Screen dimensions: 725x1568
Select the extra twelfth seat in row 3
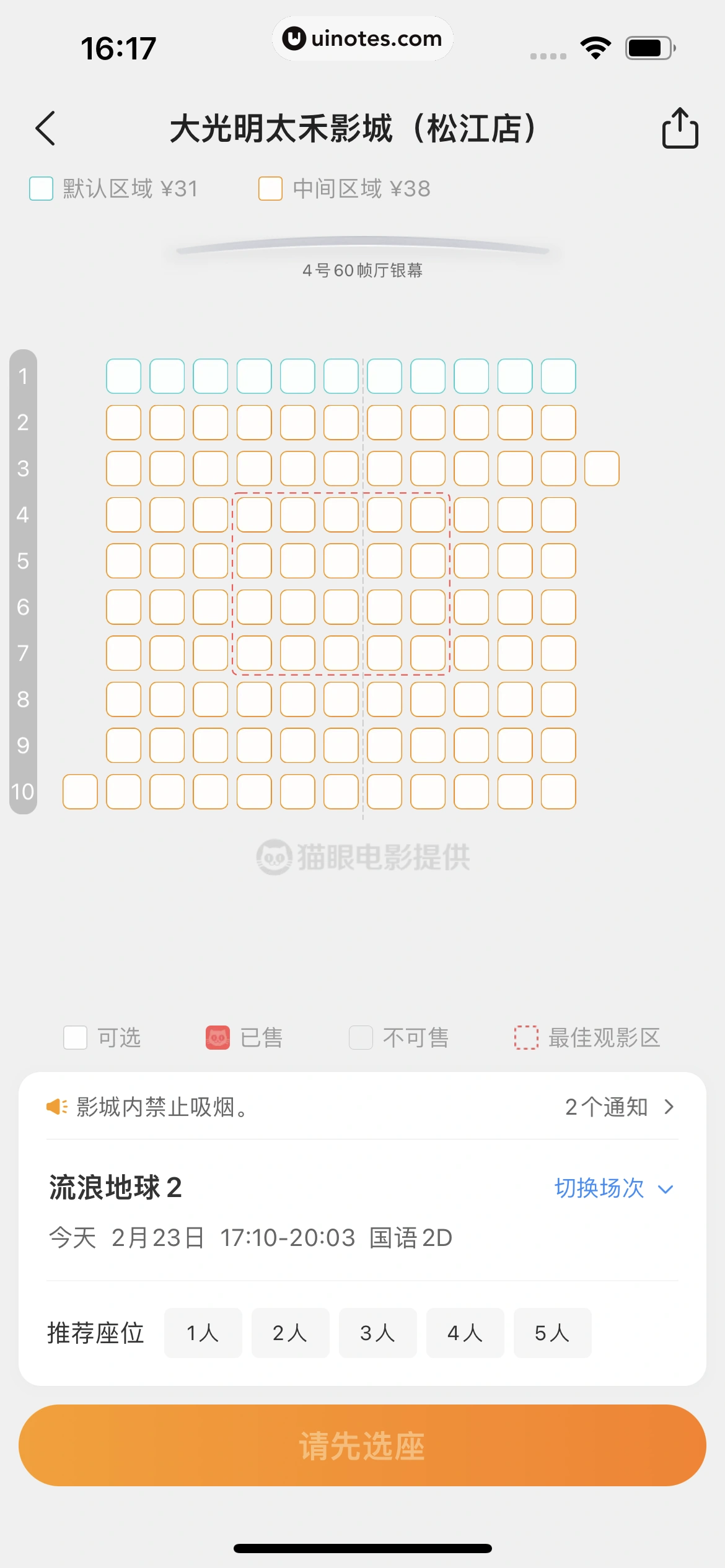pos(602,468)
